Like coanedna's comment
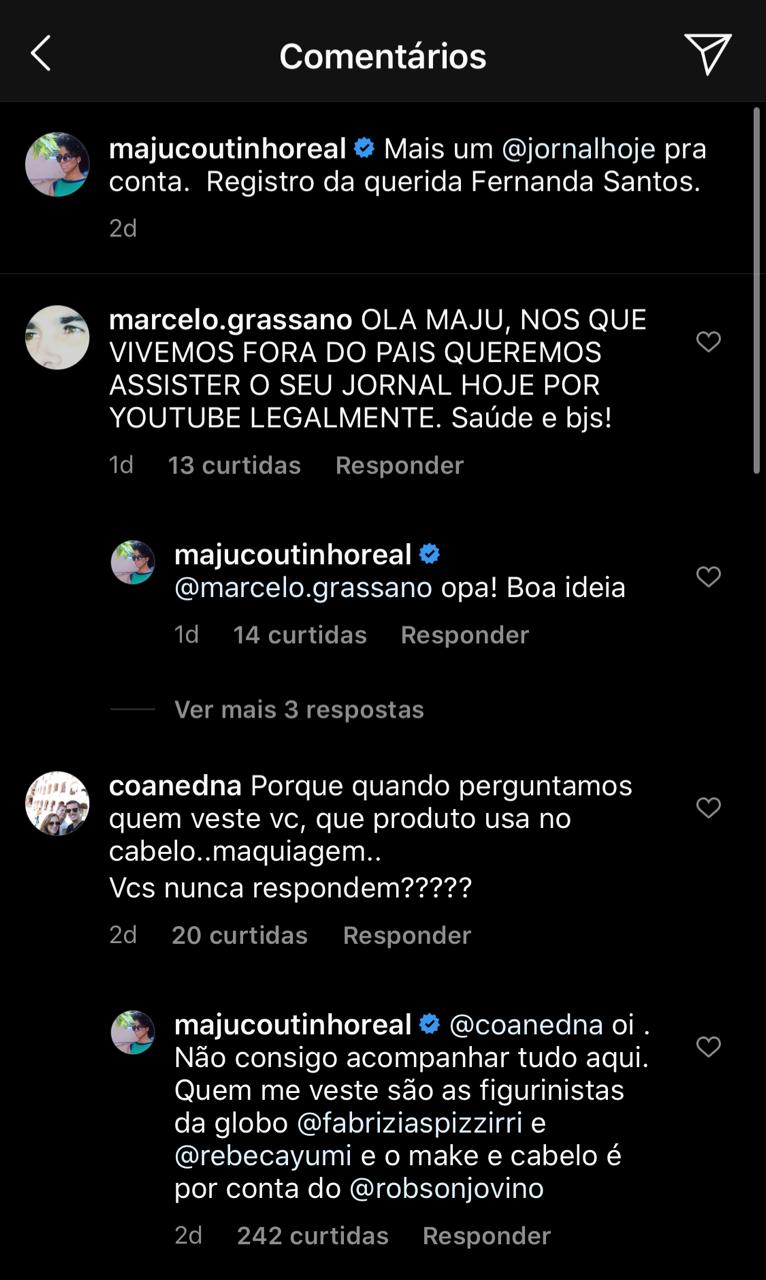This screenshot has height=1280, width=766. coord(708,807)
